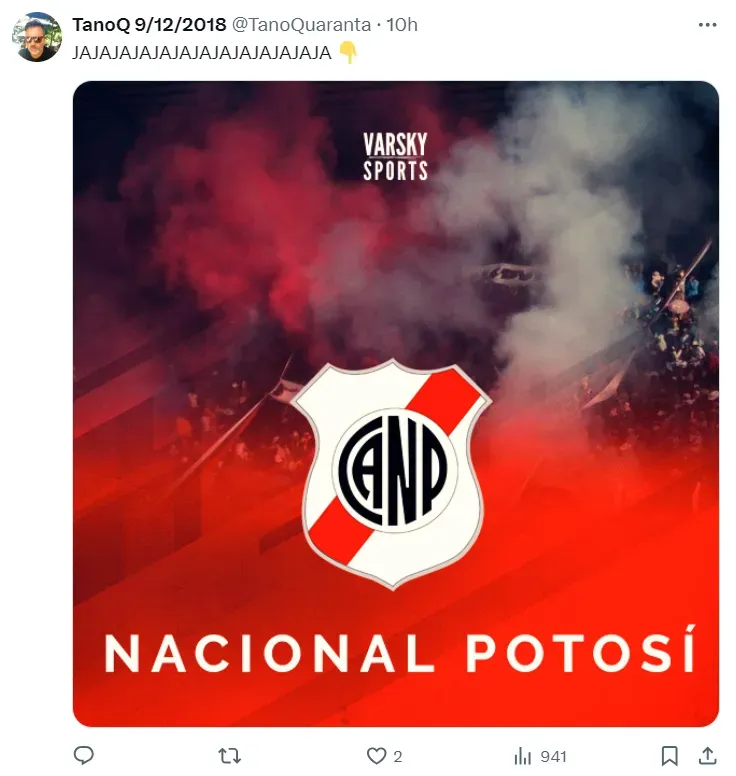Retweet this post
Screen dimensions: 736x776
coord(230,756)
